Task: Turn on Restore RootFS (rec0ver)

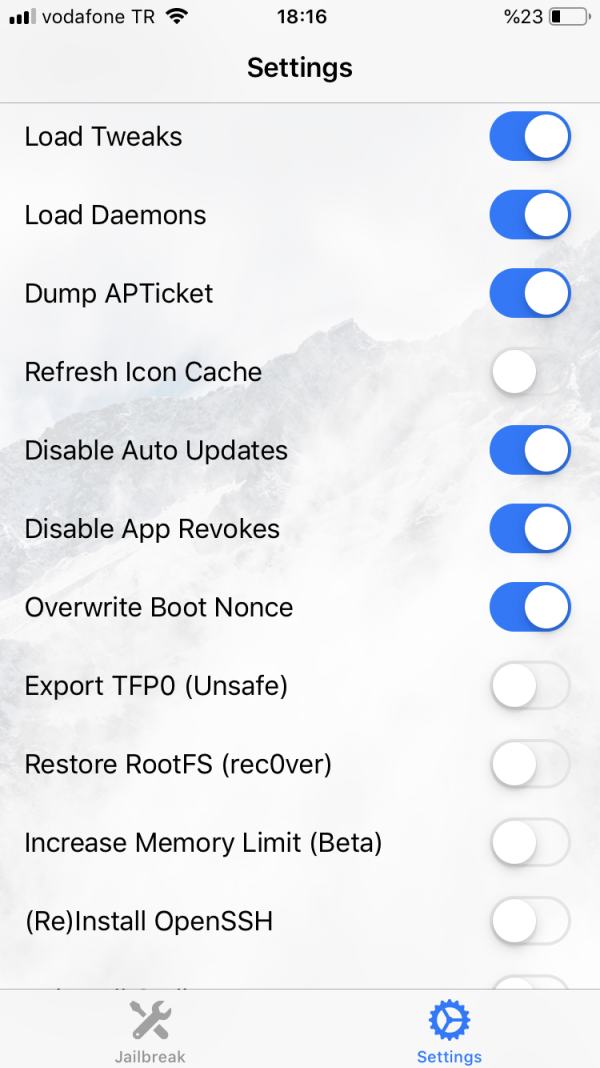Action: coord(529,765)
